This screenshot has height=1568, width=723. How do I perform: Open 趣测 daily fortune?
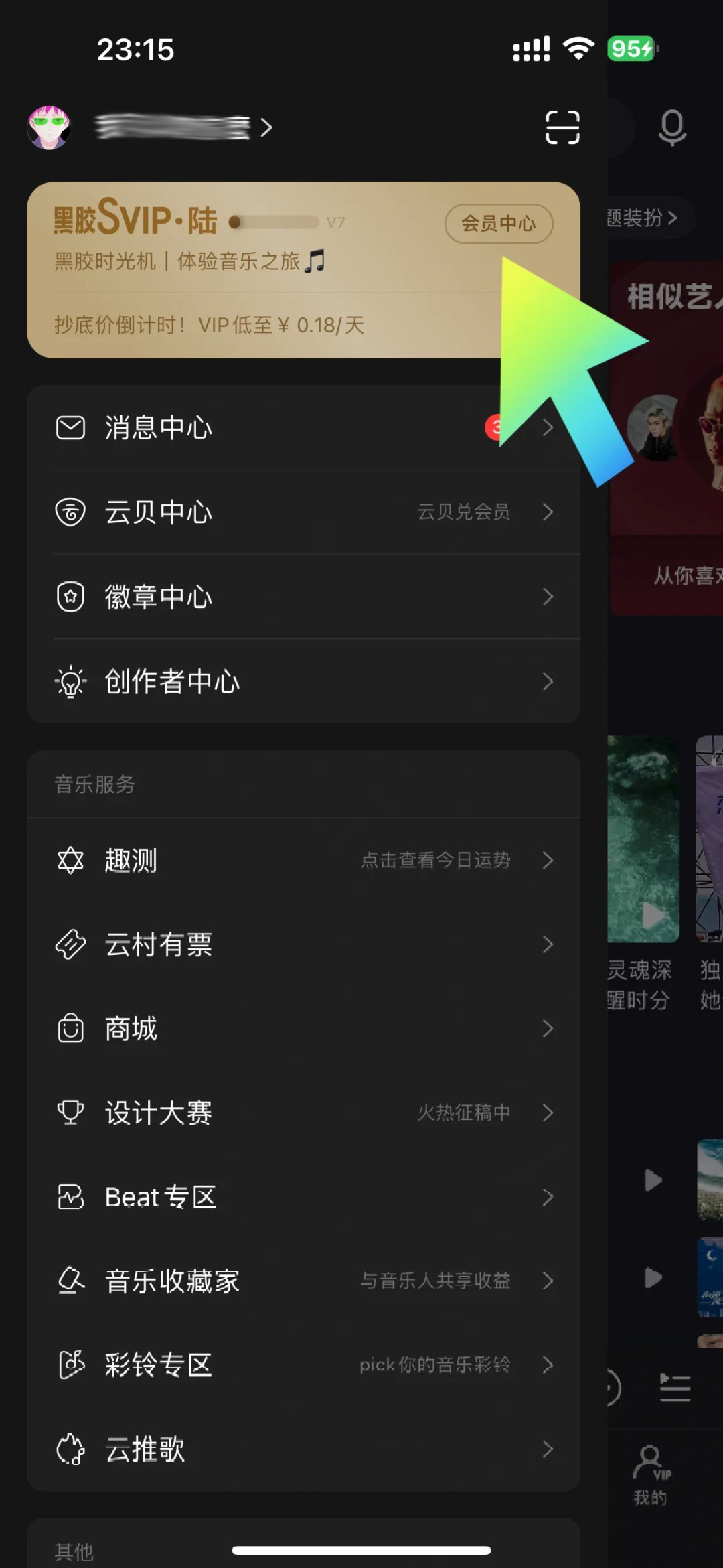pyautogui.click(x=303, y=860)
